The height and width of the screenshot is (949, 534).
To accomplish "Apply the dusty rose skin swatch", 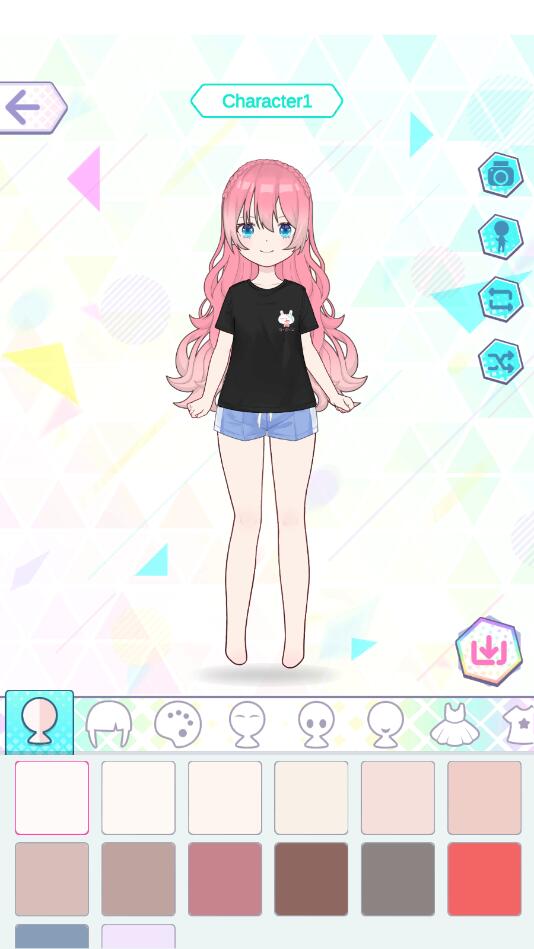I will tap(225, 879).
